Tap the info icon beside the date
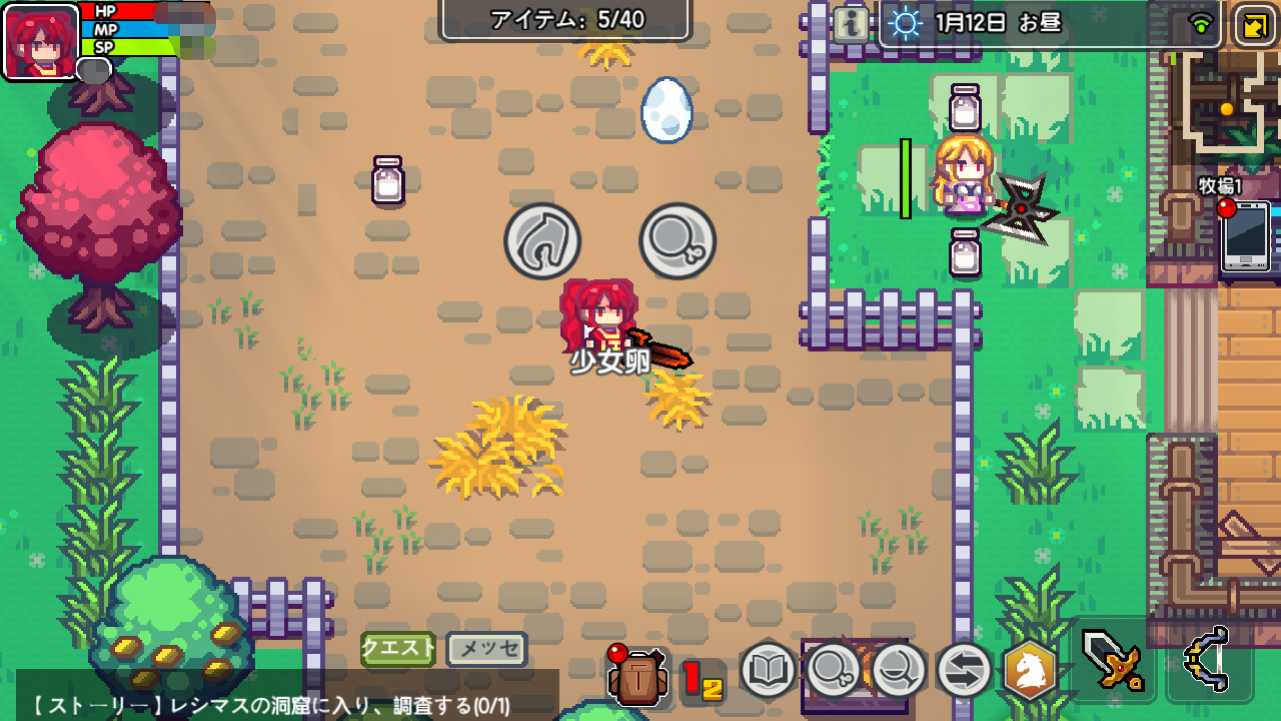This screenshot has width=1281, height=721. [x=851, y=23]
